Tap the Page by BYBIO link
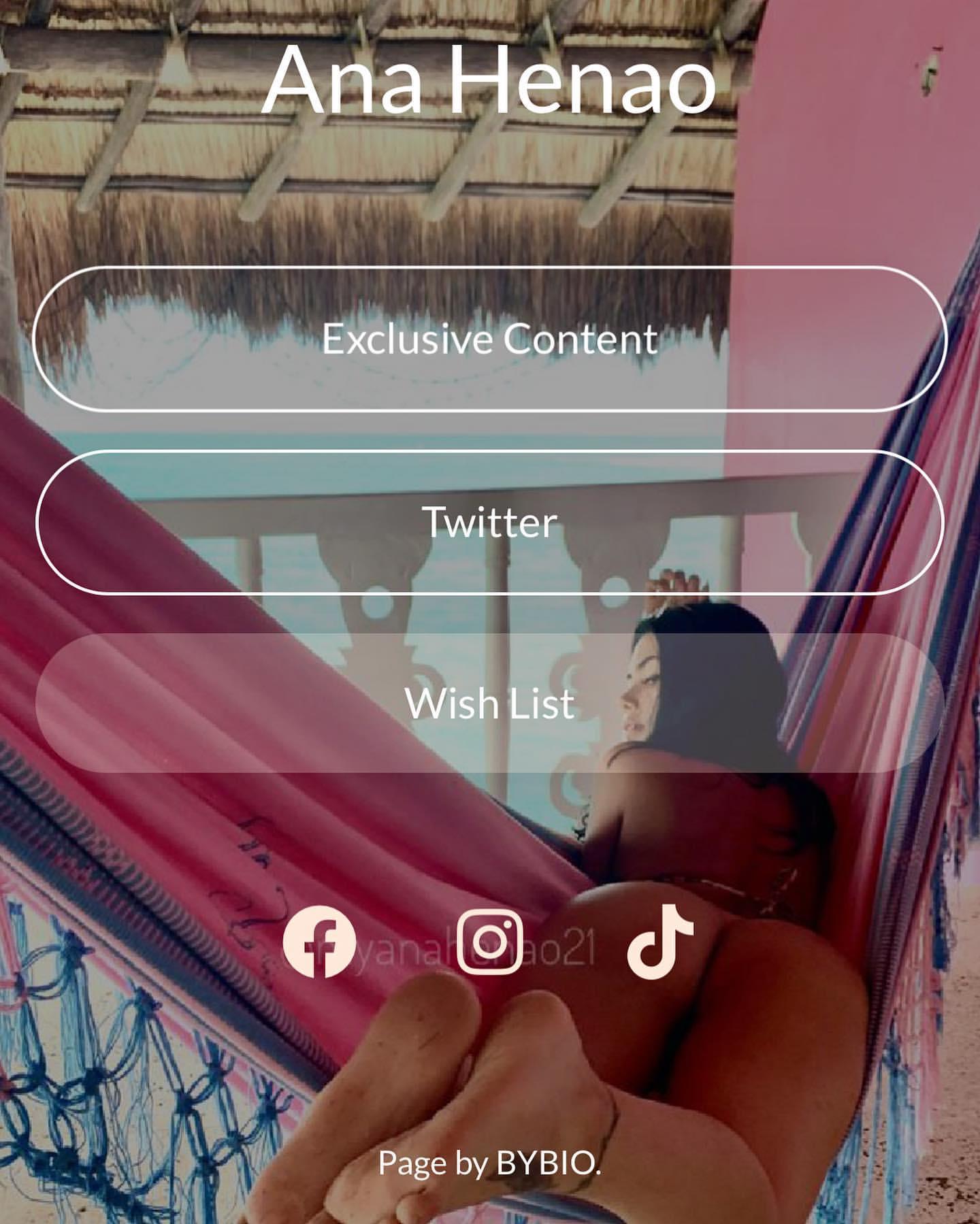This screenshot has width=980, height=1224. coord(489,1163)
